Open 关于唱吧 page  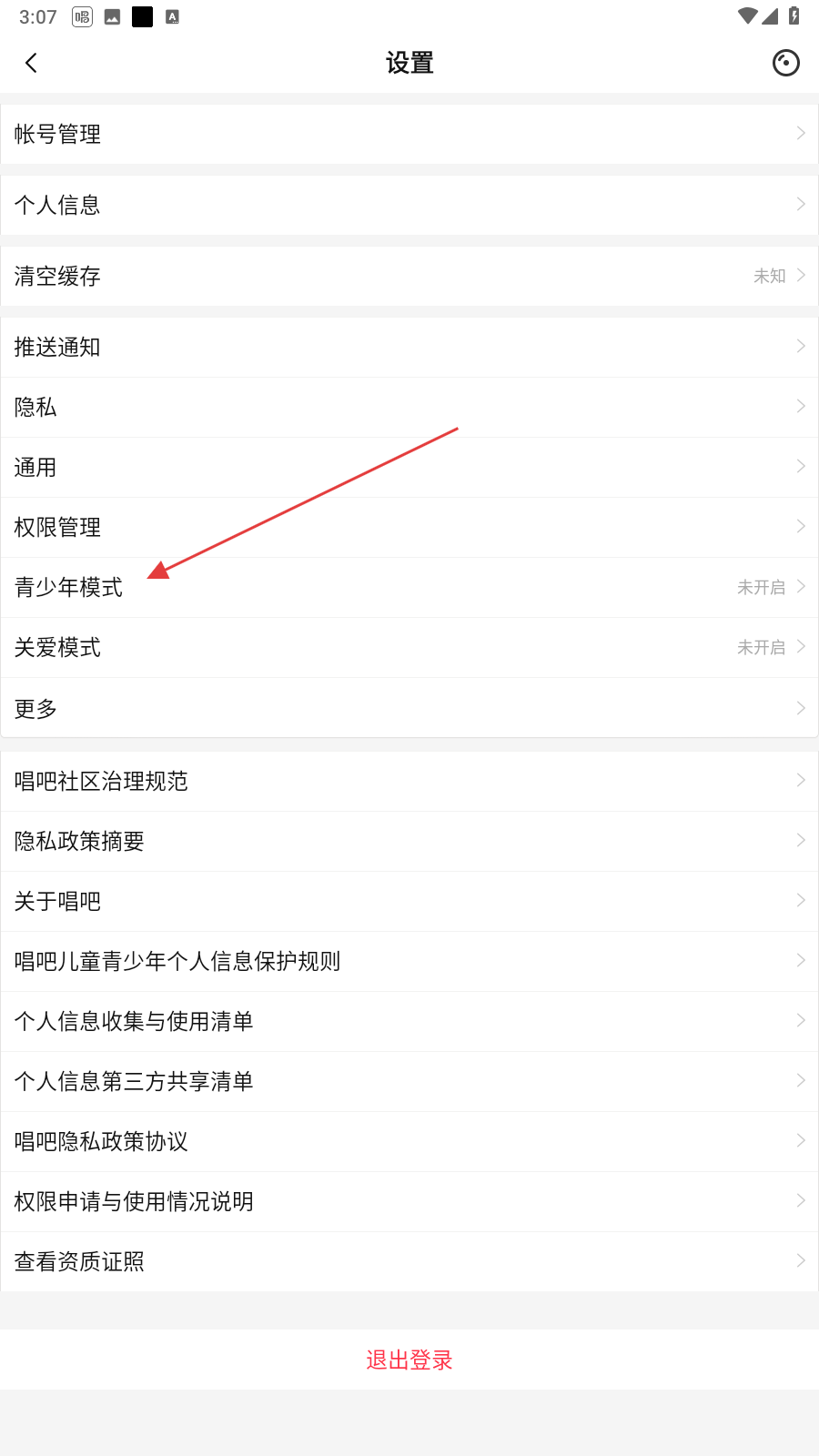click(409, 901)
